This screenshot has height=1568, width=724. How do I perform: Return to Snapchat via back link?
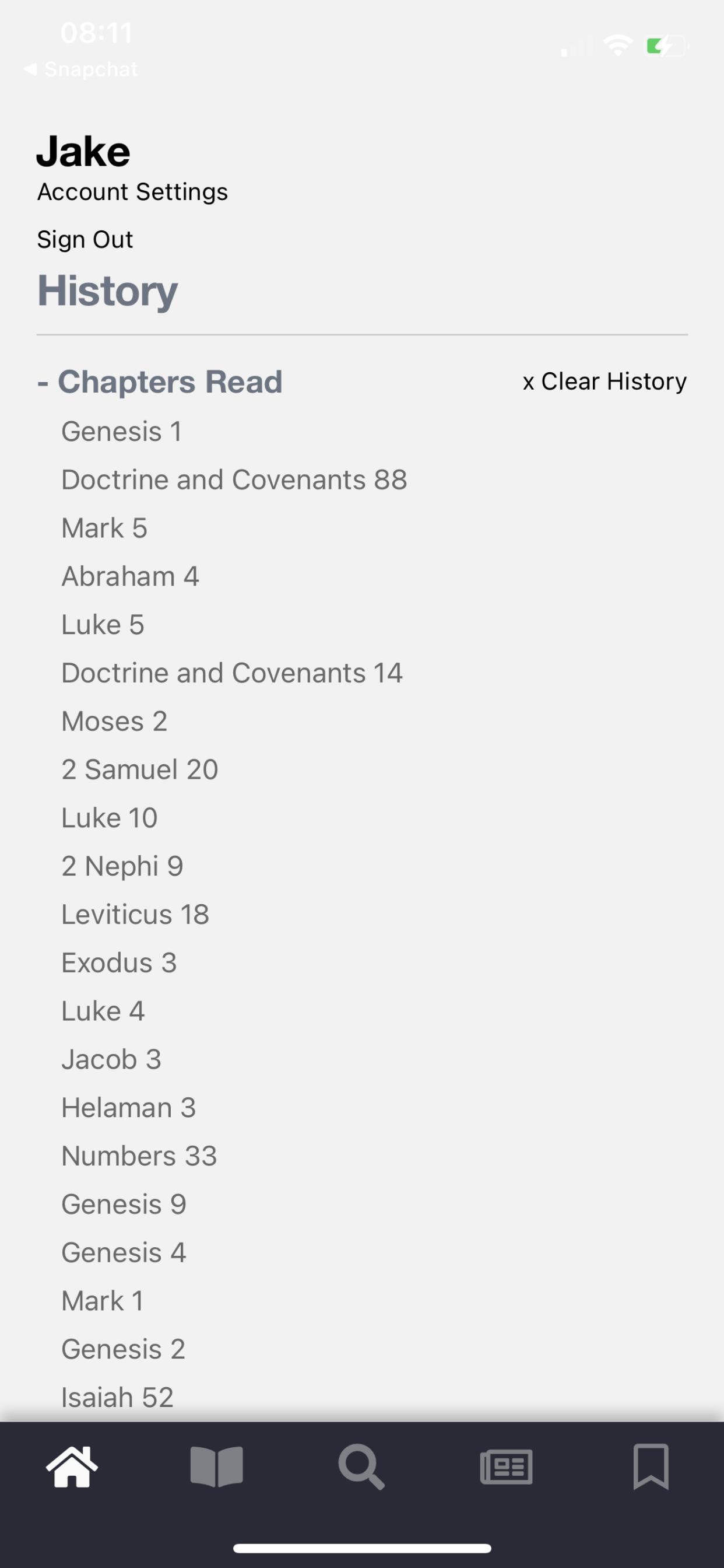tap(80, 69)
